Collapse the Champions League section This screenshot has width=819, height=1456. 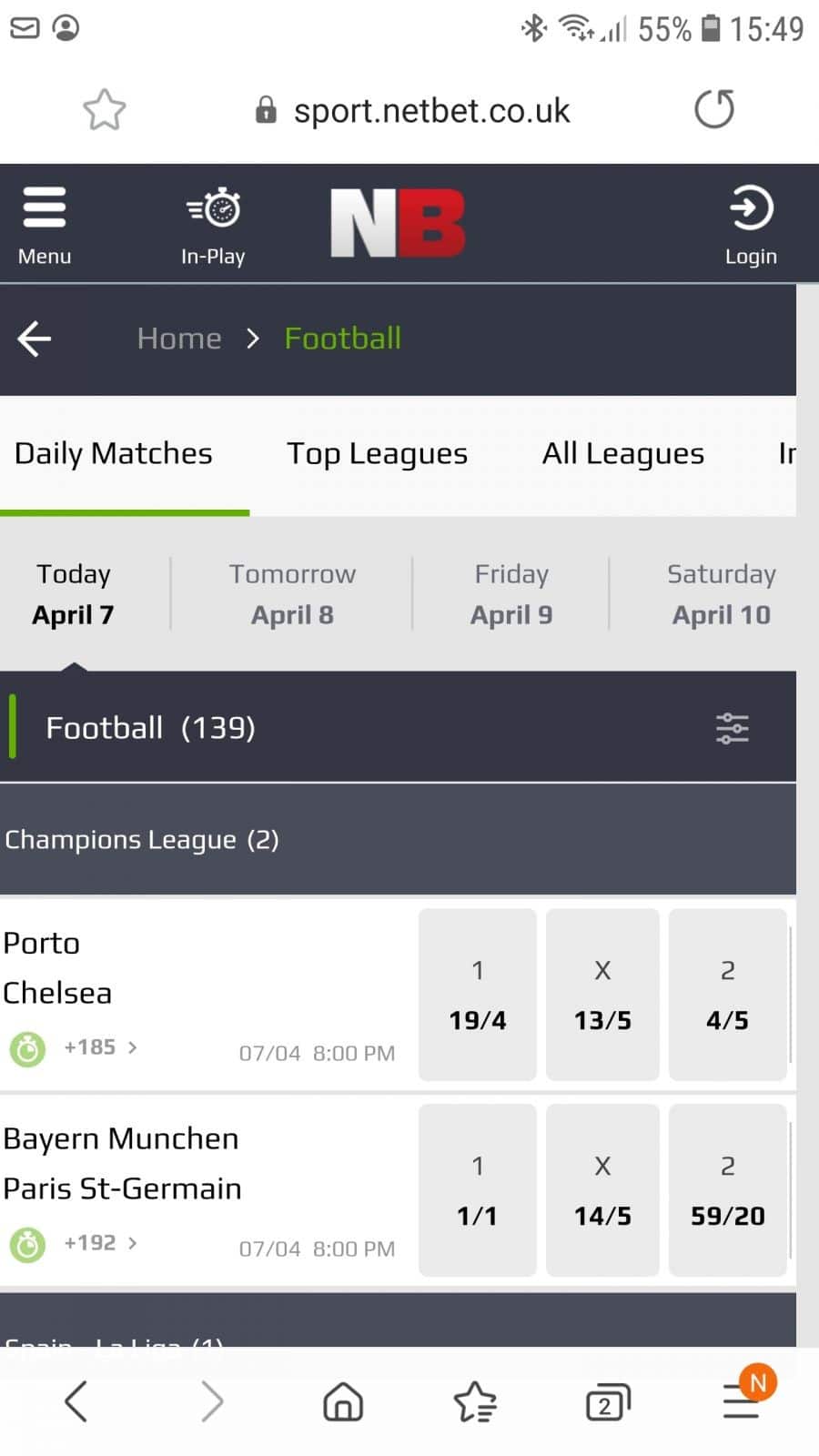pyautogui.click(x=398, y=839)
